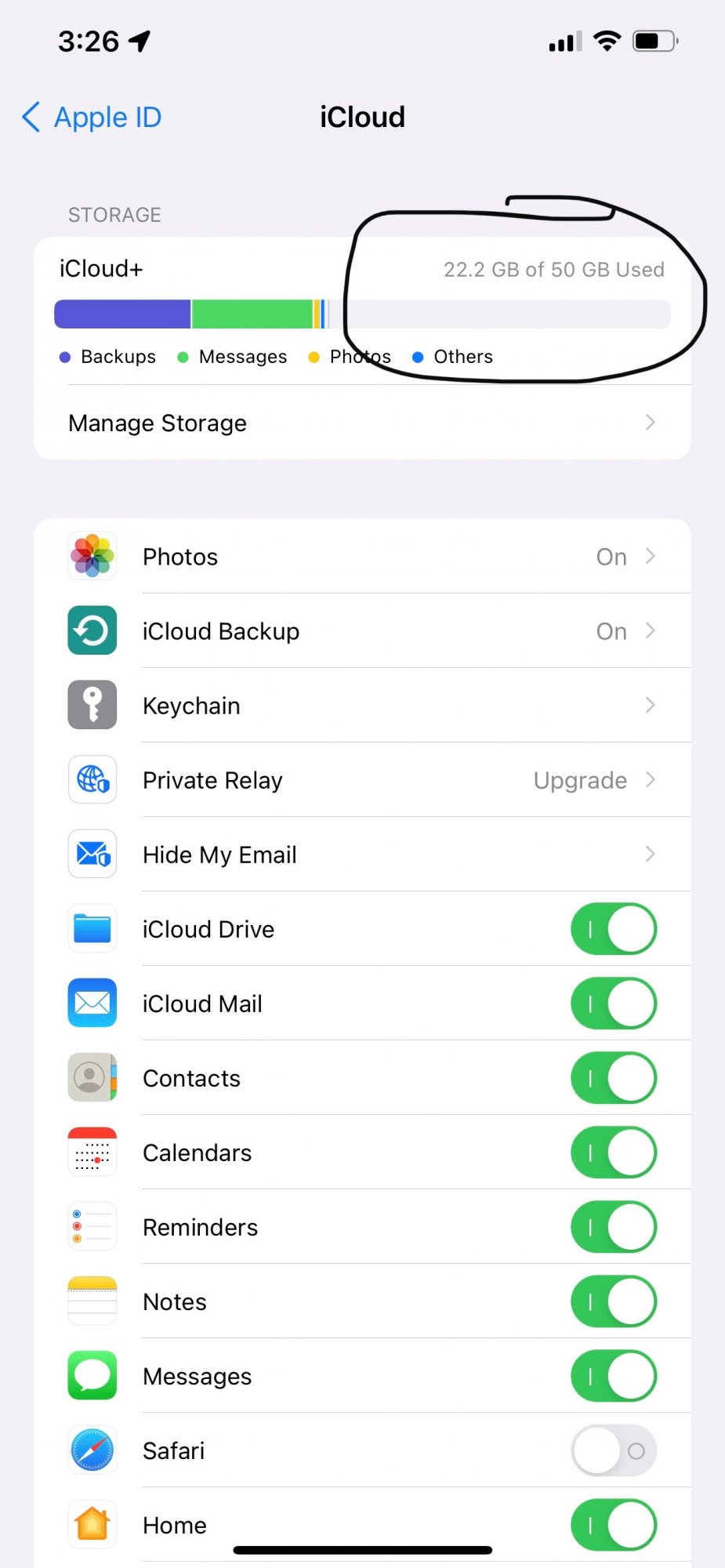Disable Reminders in iCloud

[613, 1227]
